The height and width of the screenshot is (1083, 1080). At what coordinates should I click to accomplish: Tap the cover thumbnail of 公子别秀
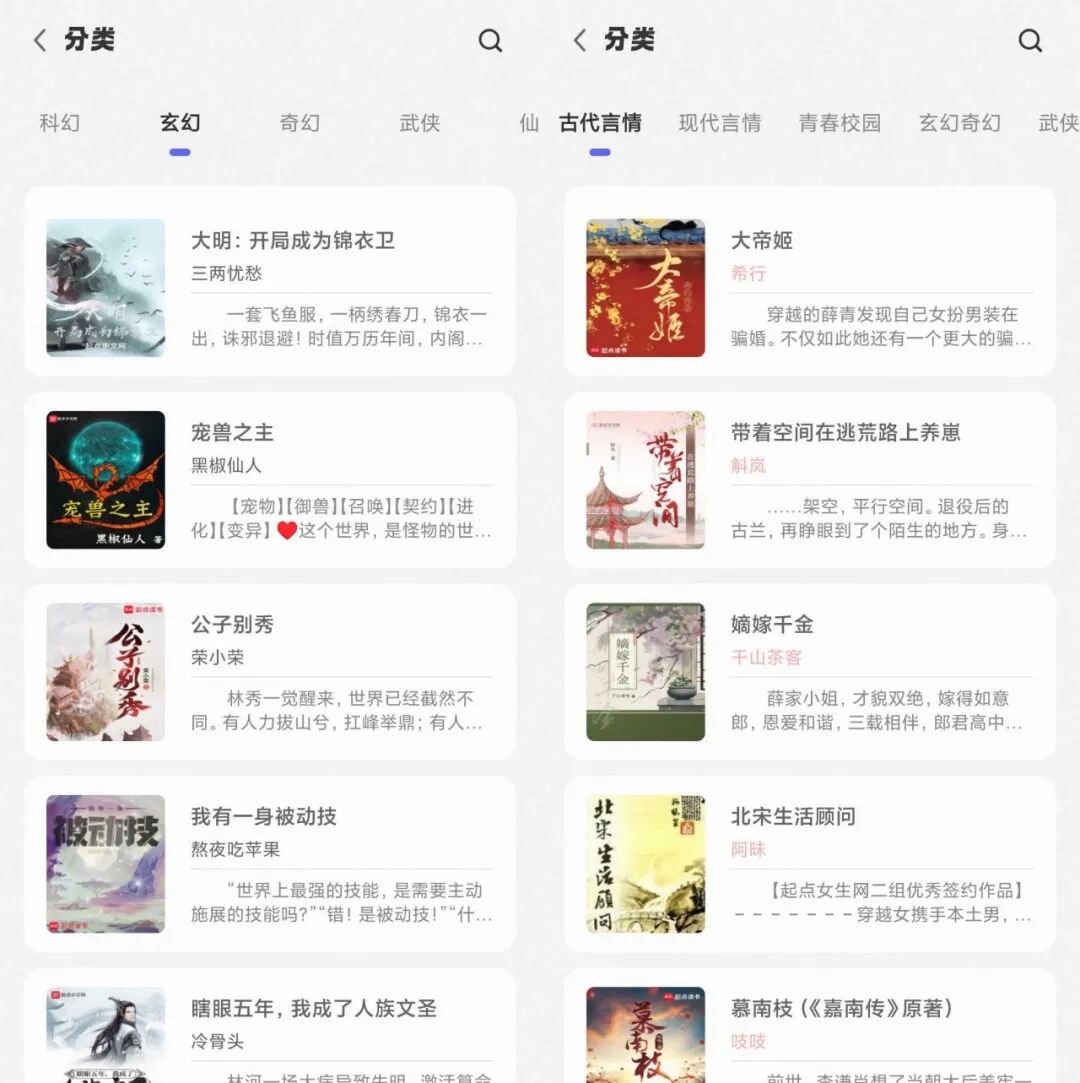tap(105, 671)
